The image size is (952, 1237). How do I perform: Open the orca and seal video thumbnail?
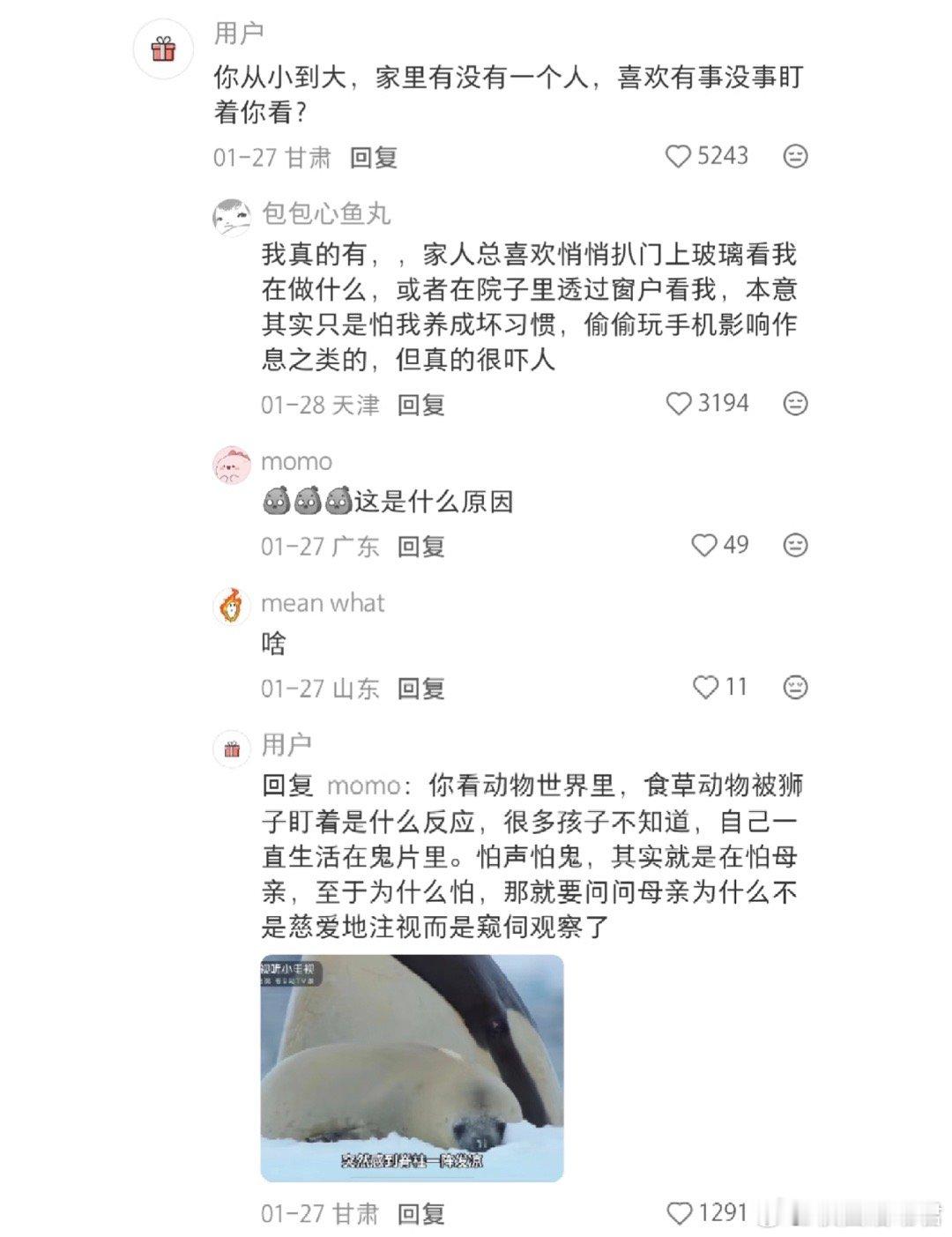414,1067
